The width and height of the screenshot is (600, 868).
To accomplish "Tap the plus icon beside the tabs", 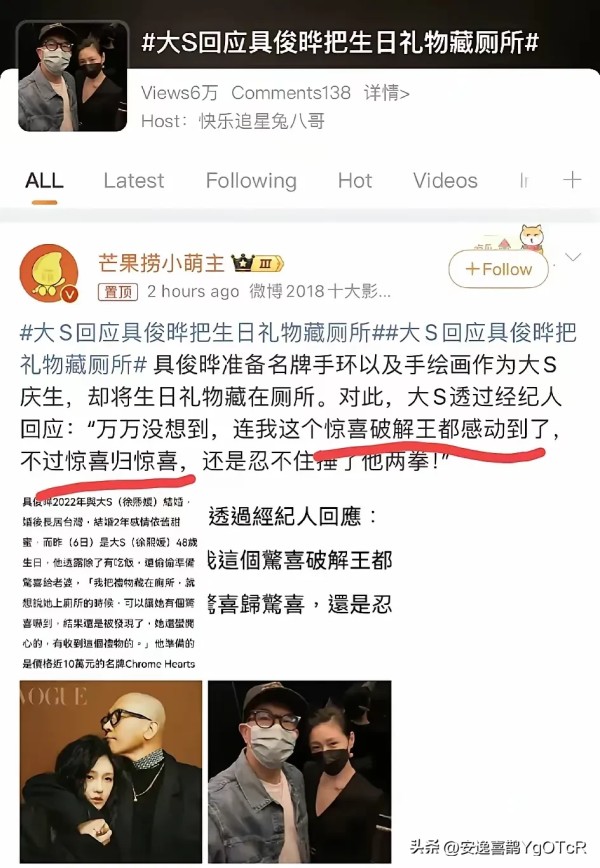I will (572, 180).
